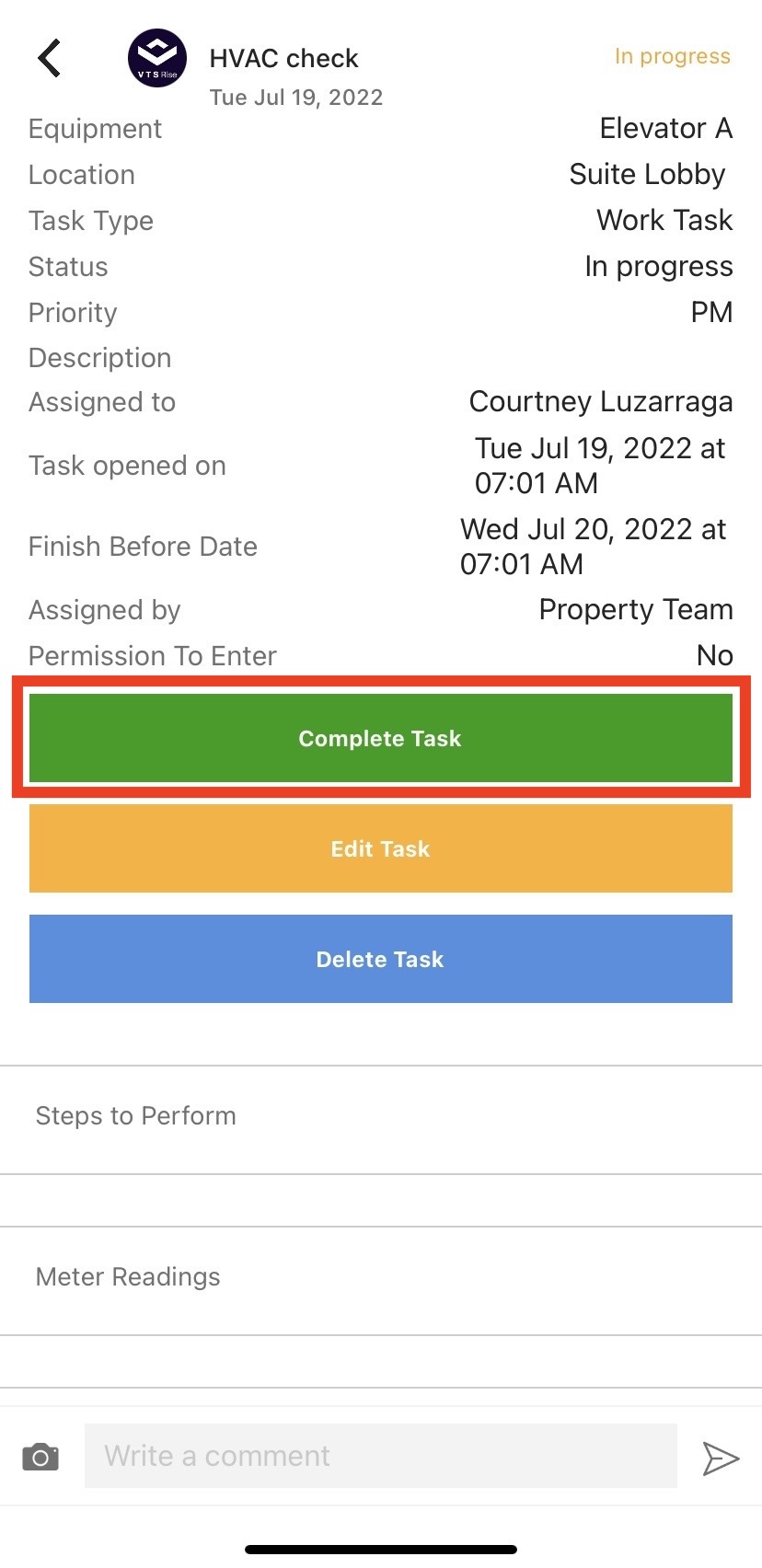Mark the task as complete
The image size is (762, 1568).
[381, 738]
